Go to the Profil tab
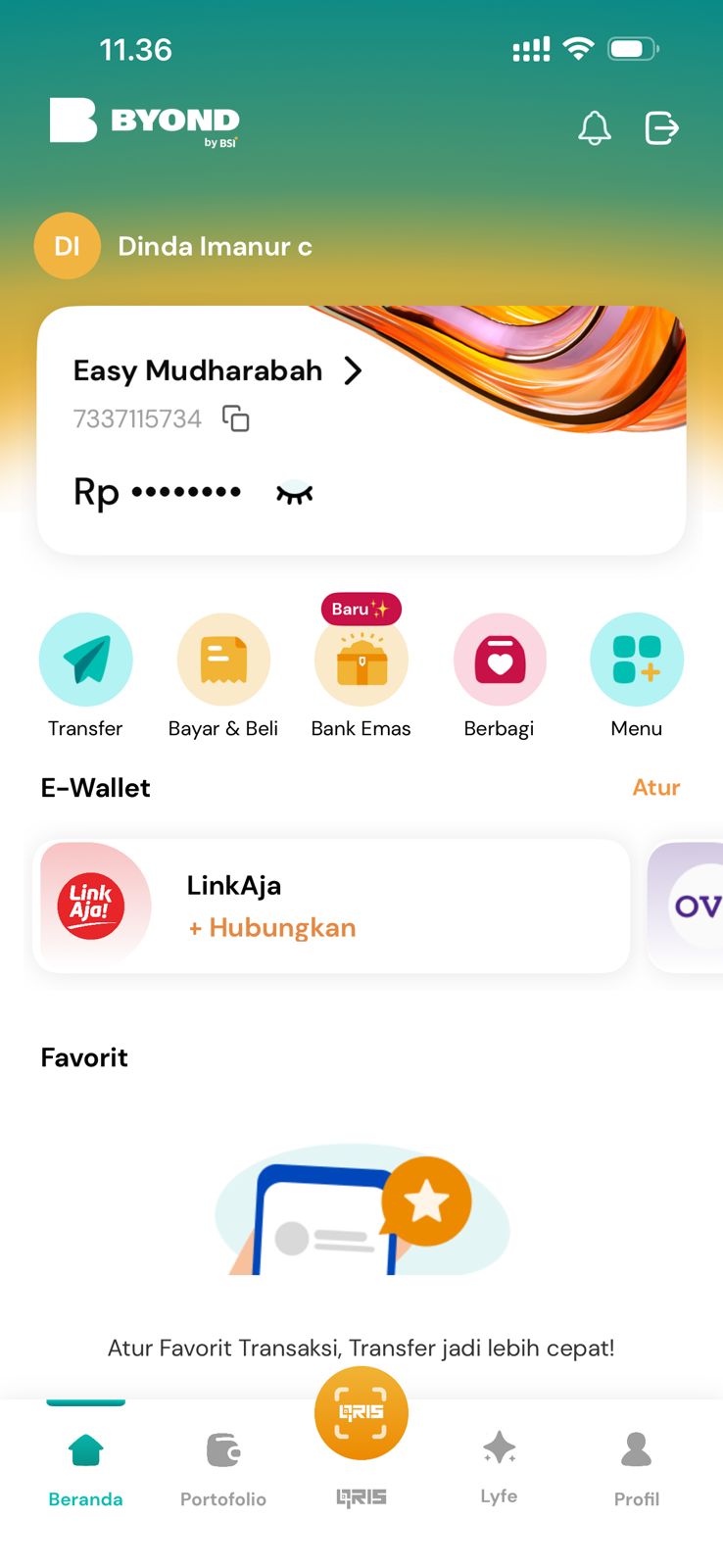The height and width of the screenshot is (1568, 723). (x=636, y=1467)
